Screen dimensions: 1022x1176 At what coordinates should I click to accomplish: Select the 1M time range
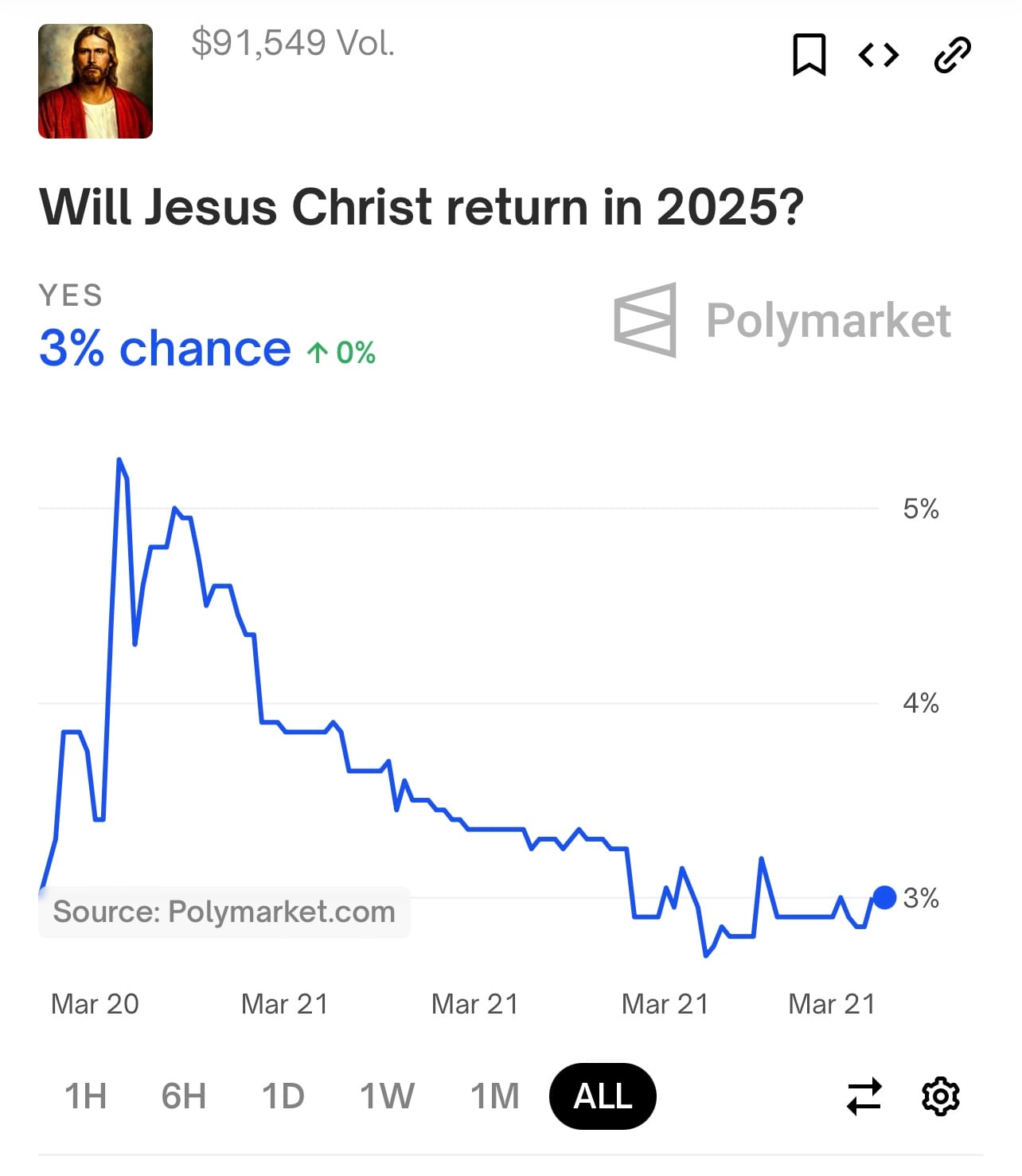494,1096
